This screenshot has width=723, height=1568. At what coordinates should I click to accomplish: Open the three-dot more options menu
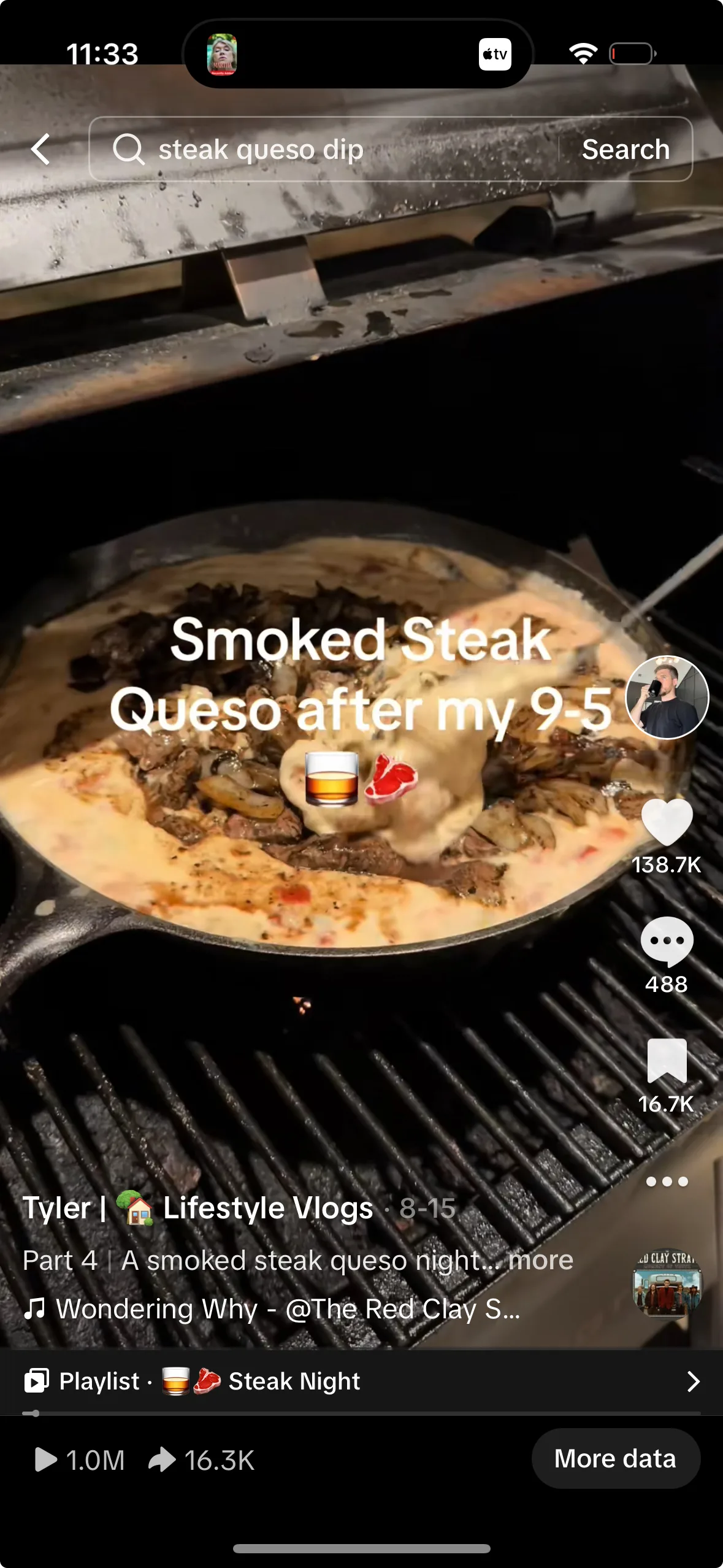pos(667,1181)
